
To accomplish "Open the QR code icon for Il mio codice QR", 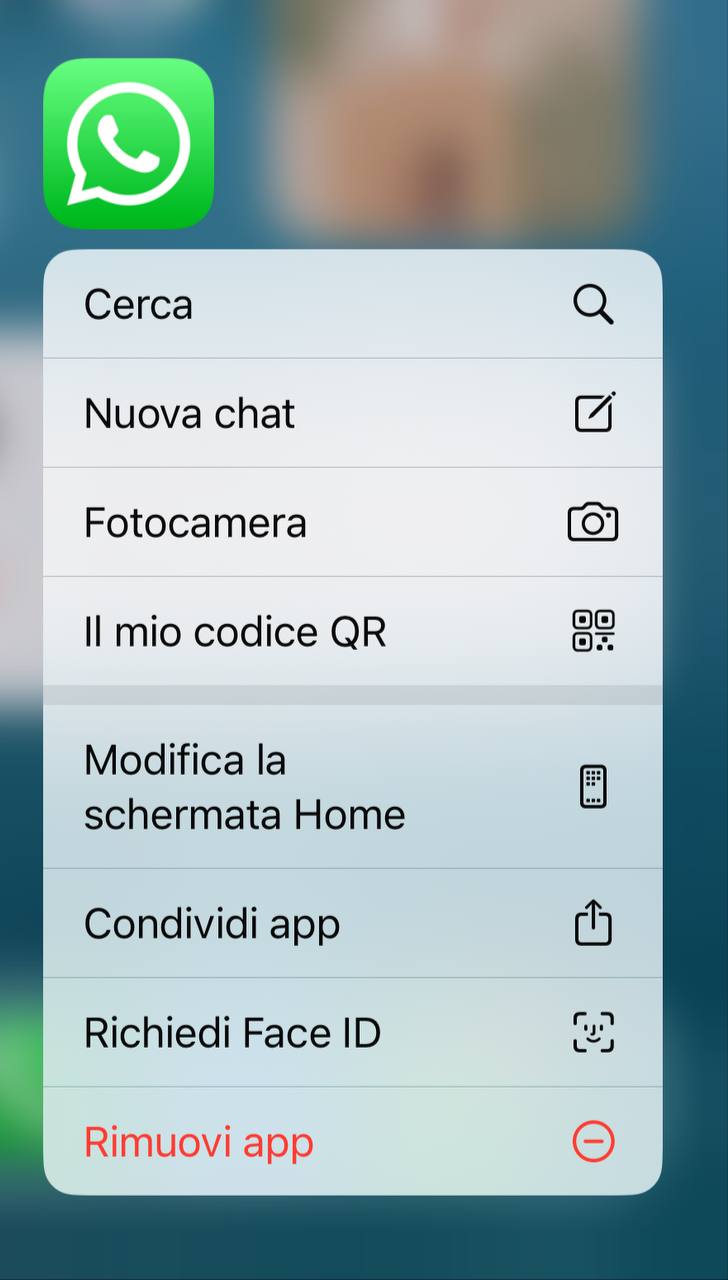I will pyautogui.click(x=594, y=631).
